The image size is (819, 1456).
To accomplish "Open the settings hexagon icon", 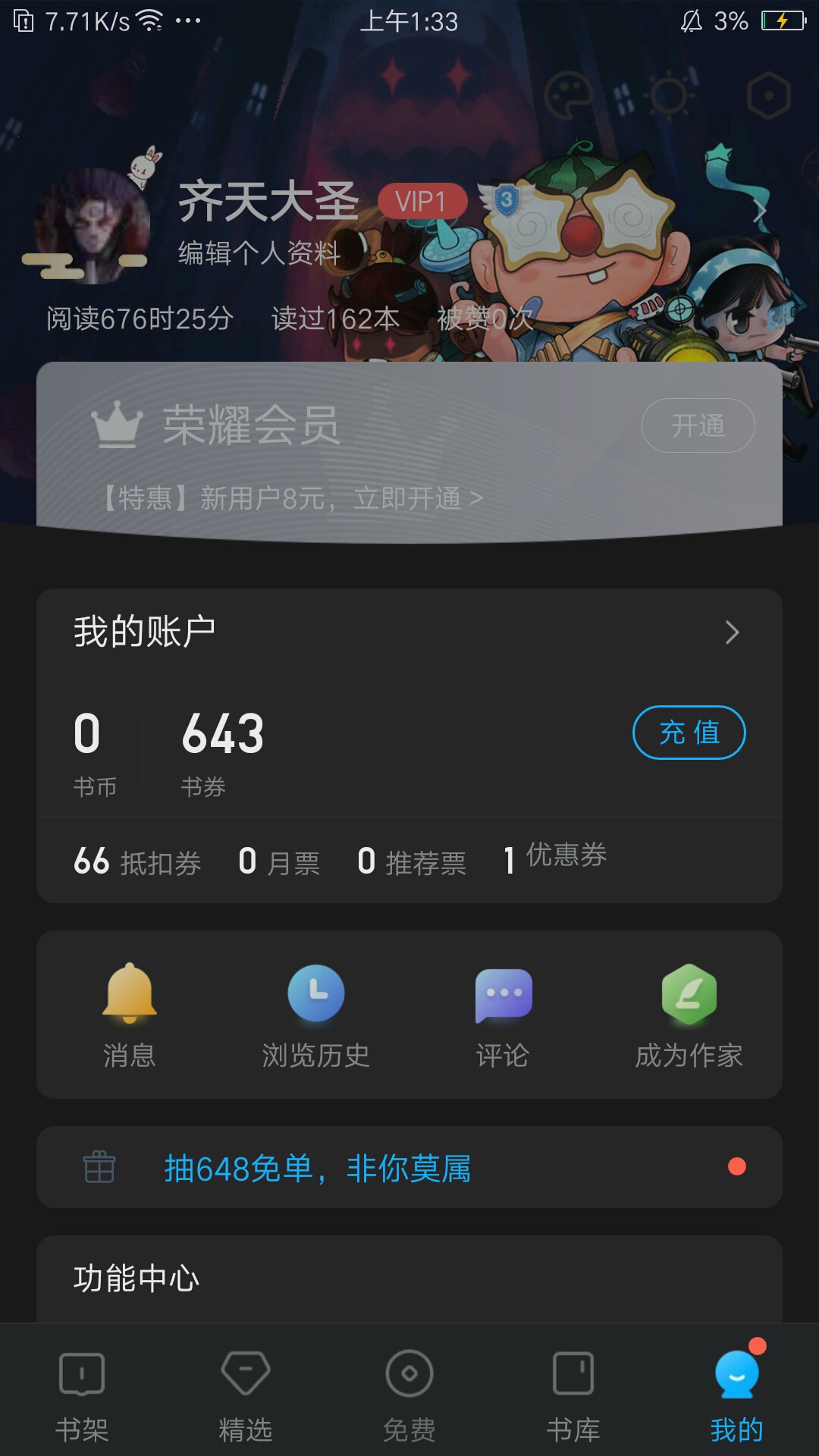I will point(769,96).
